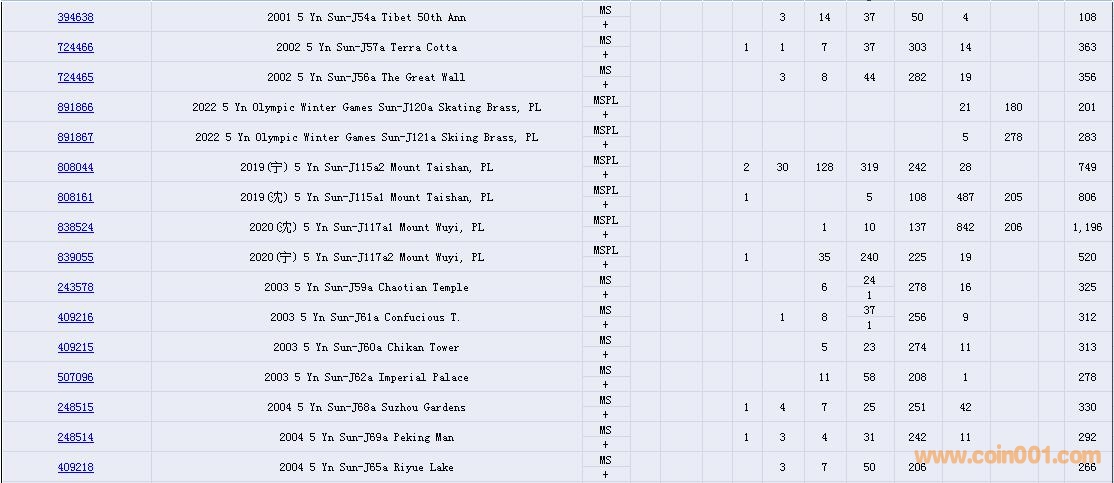Open link 724466 for Terra Cotta
The image size is (1114, 483).
coord(76,47)
